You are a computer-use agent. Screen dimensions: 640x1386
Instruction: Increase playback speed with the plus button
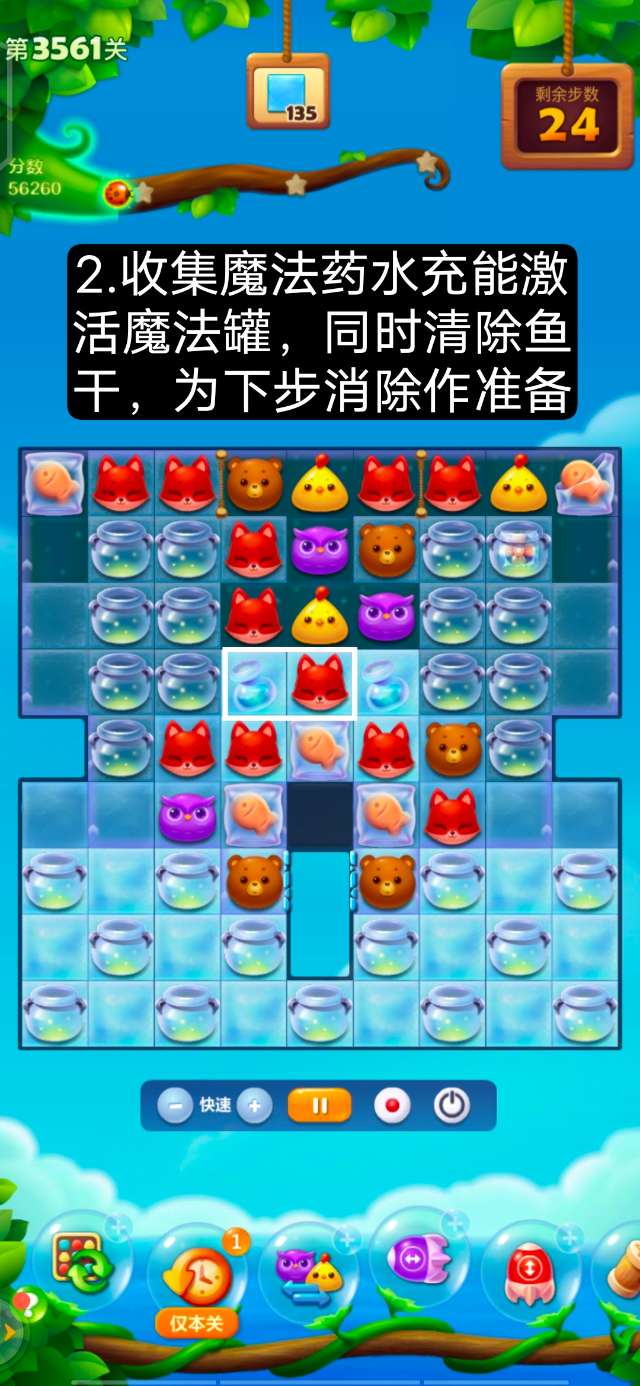[255, 1106]
